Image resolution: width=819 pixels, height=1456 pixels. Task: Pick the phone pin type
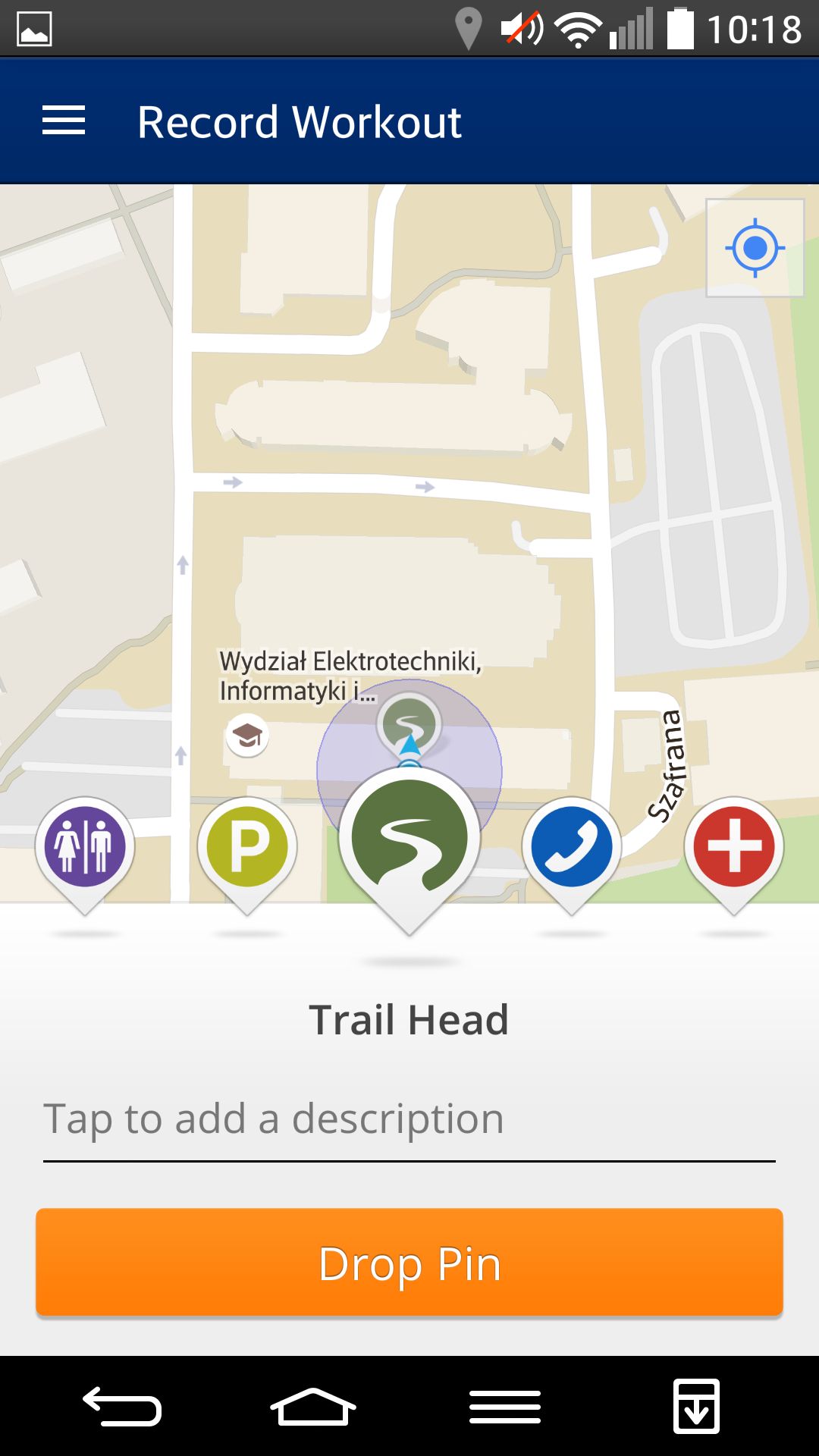572,855
